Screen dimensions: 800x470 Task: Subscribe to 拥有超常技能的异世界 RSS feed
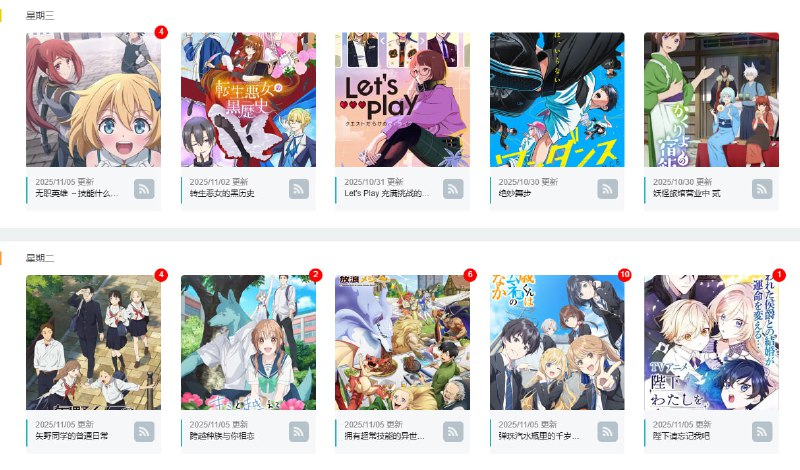click(453, 431)
